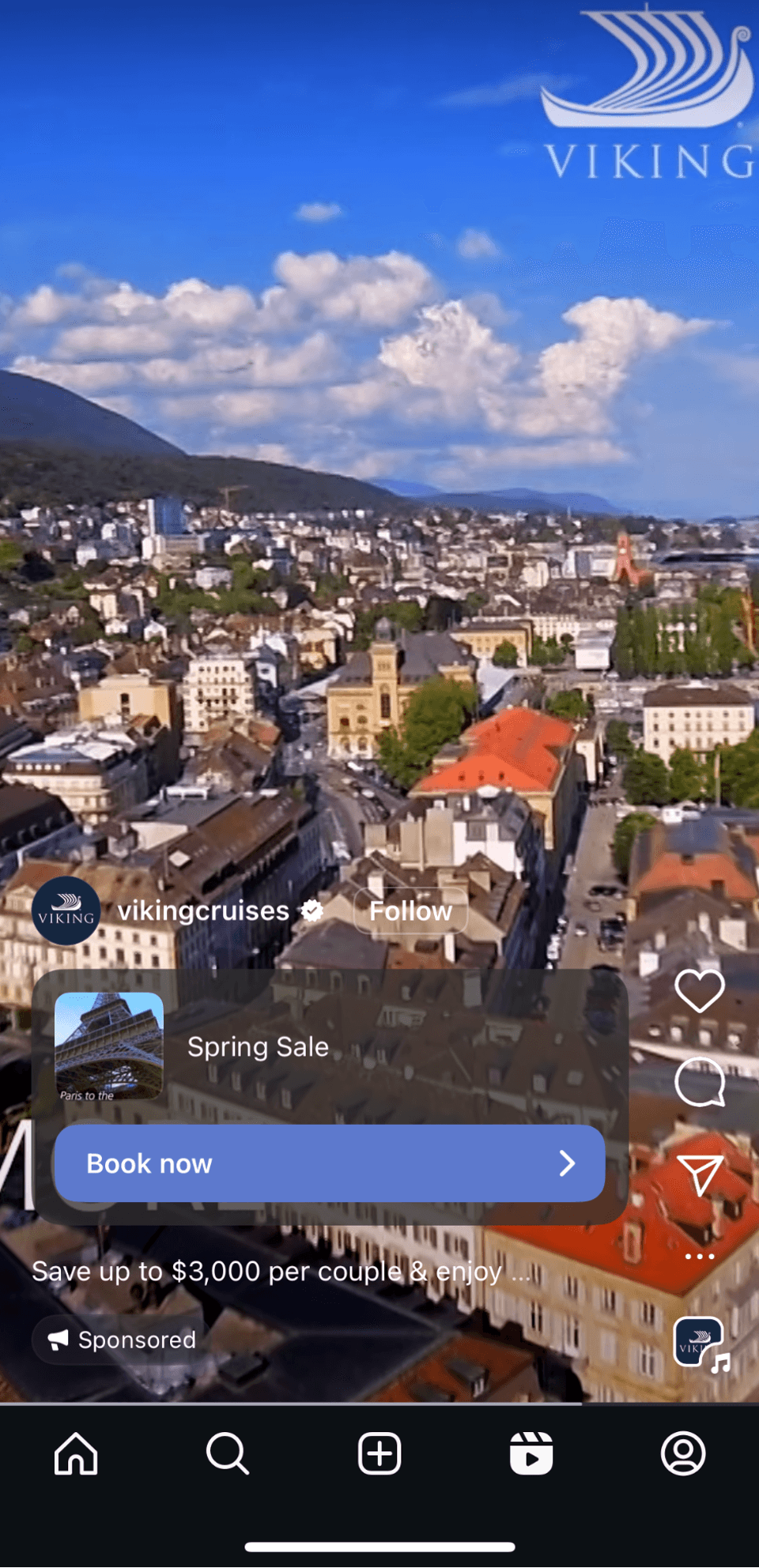Viewport: 759px width, 1568px height.
Task: Open your Profile tab
Action: tap(683, 1453)
